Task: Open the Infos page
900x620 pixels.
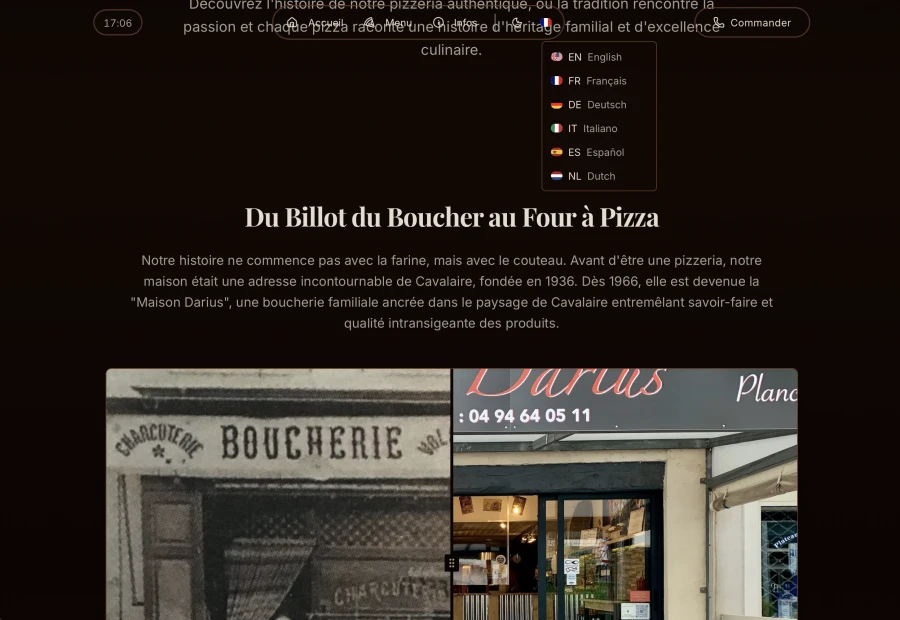Action: click(455, 23)
